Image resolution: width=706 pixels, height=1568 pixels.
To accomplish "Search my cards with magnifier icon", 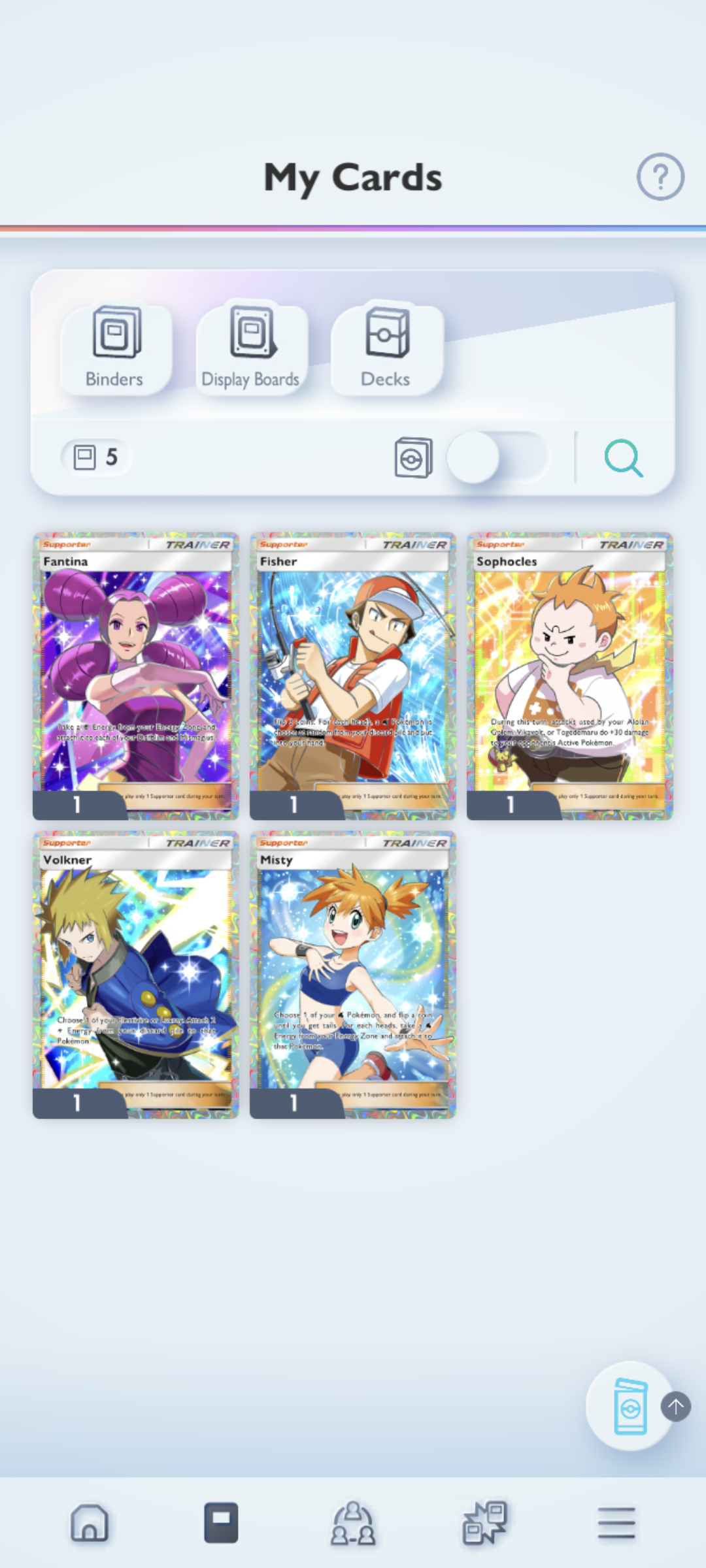I will [x=624, y=458].
